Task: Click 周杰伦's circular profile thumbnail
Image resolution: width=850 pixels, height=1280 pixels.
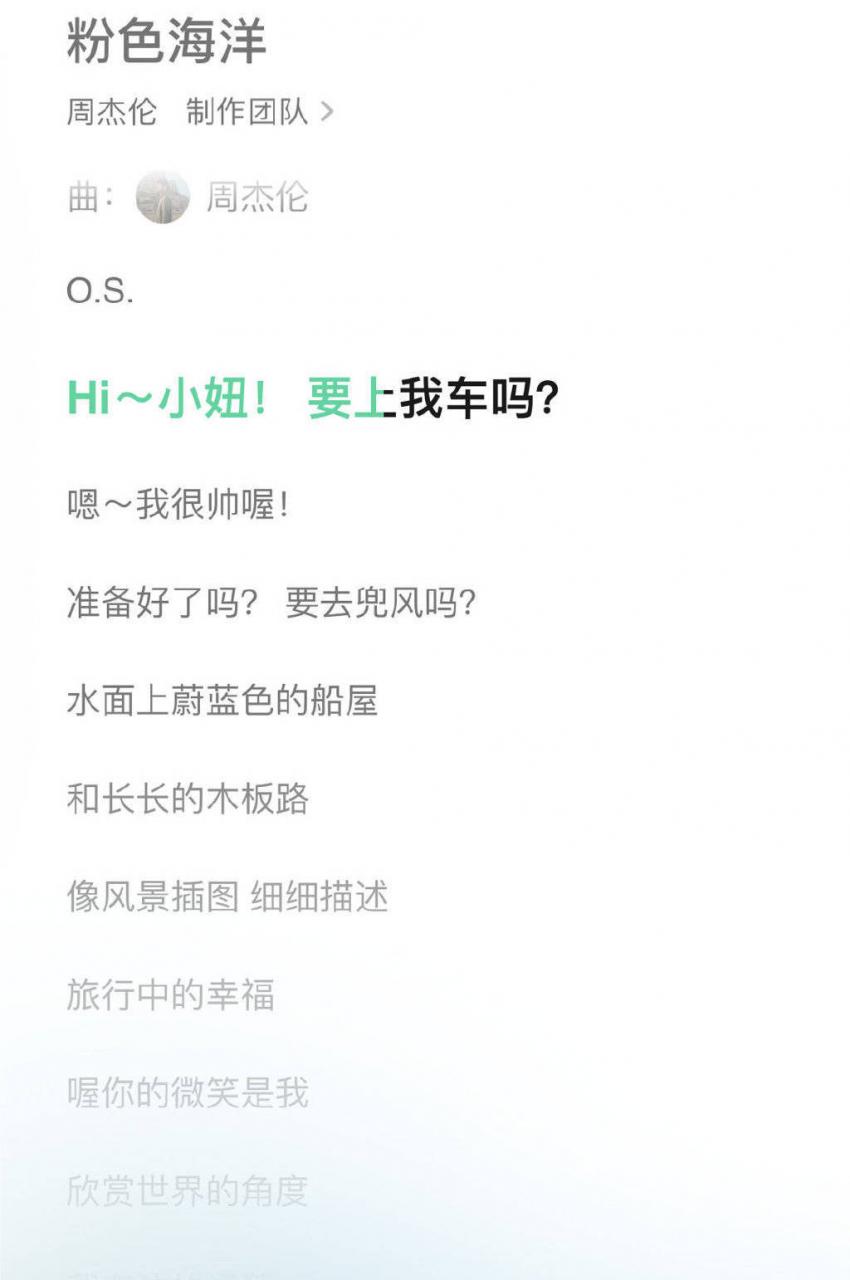Action: pyautogui.click(x=163, y=197)
